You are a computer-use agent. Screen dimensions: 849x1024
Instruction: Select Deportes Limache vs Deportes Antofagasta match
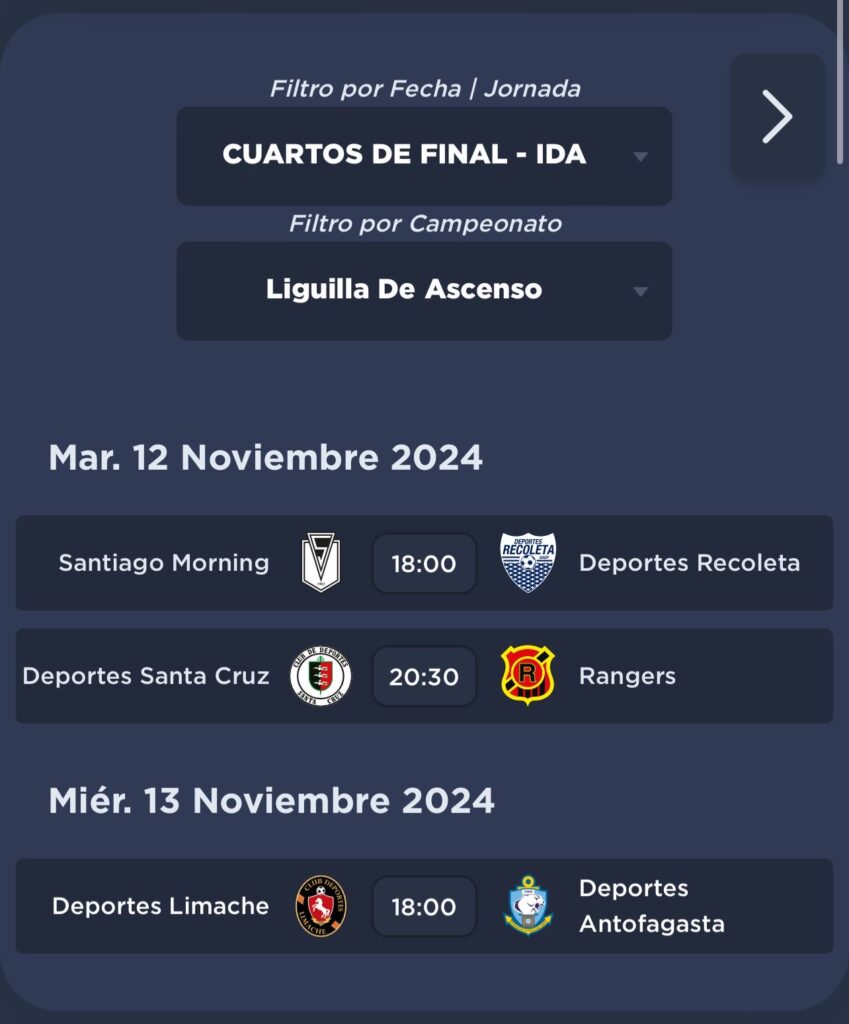(x=424, y=906)
